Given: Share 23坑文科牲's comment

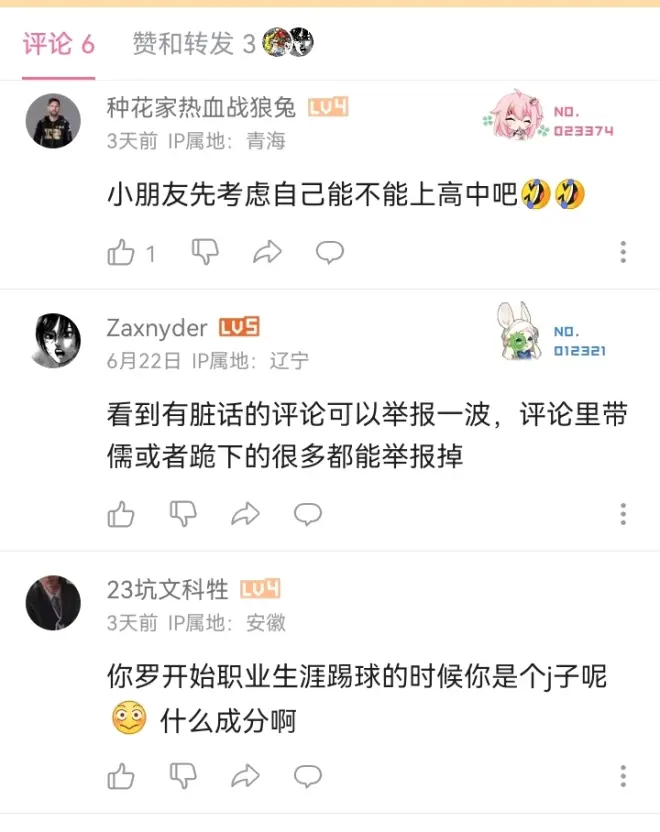Looking at the screenshot, I should coord(245,775).
